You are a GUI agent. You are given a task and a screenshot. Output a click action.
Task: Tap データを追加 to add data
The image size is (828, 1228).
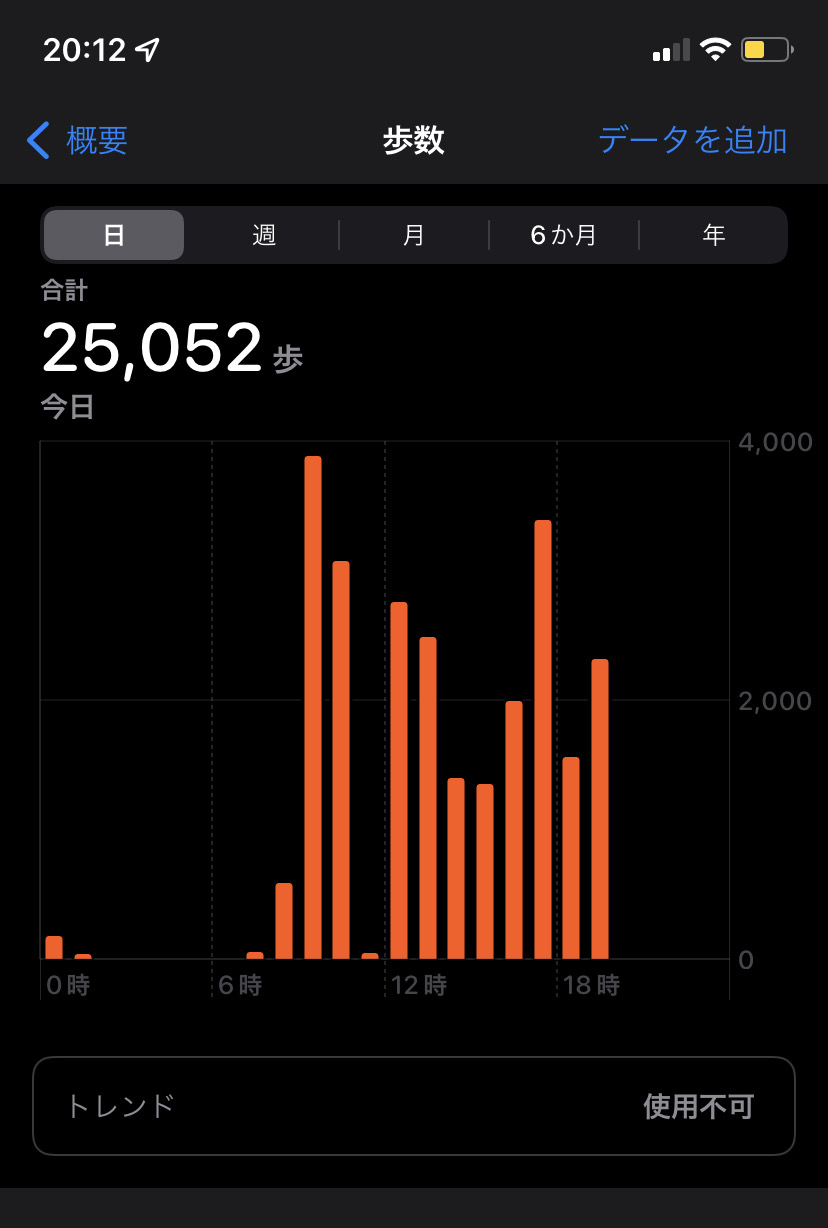pyautogui.click(x=692, y=141)
